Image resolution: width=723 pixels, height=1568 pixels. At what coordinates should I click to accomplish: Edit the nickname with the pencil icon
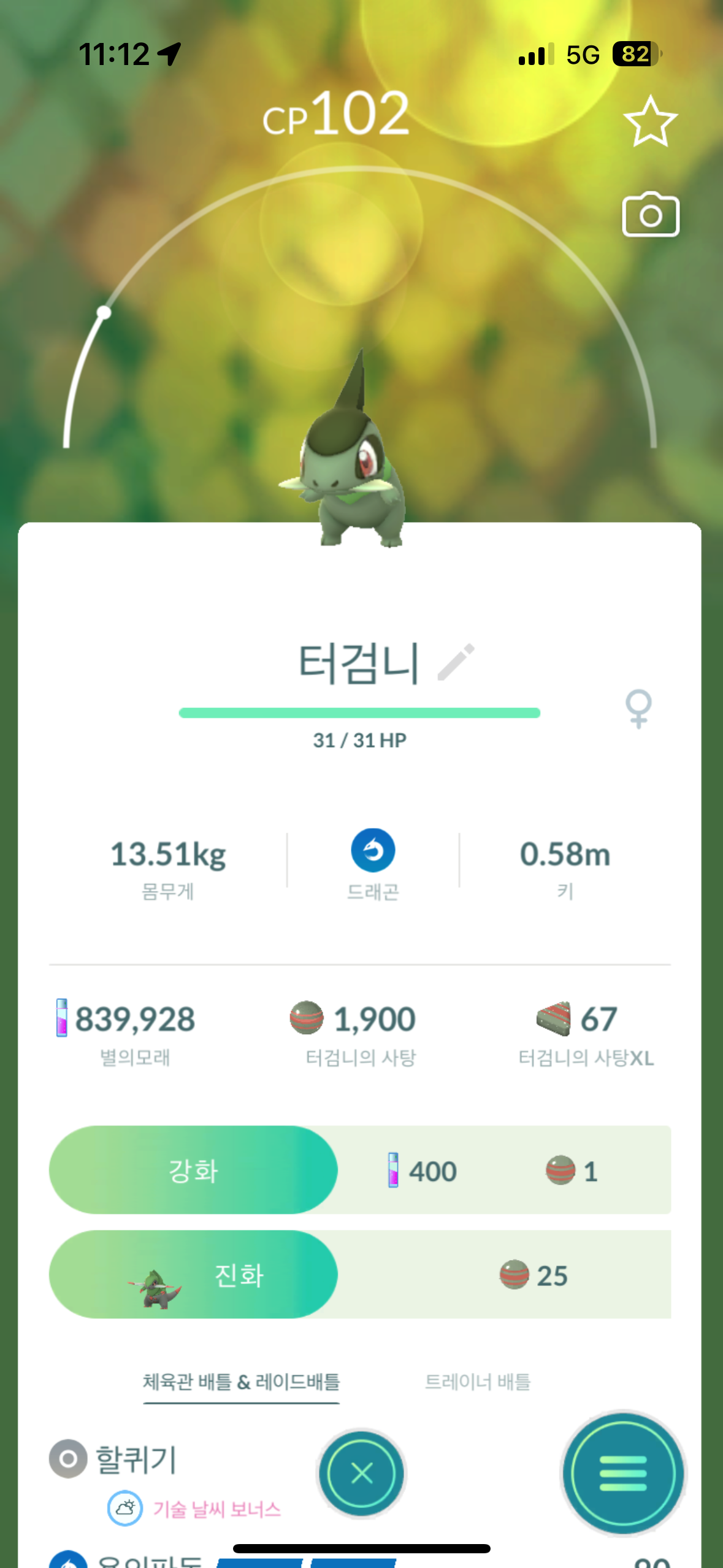point(456,662)
